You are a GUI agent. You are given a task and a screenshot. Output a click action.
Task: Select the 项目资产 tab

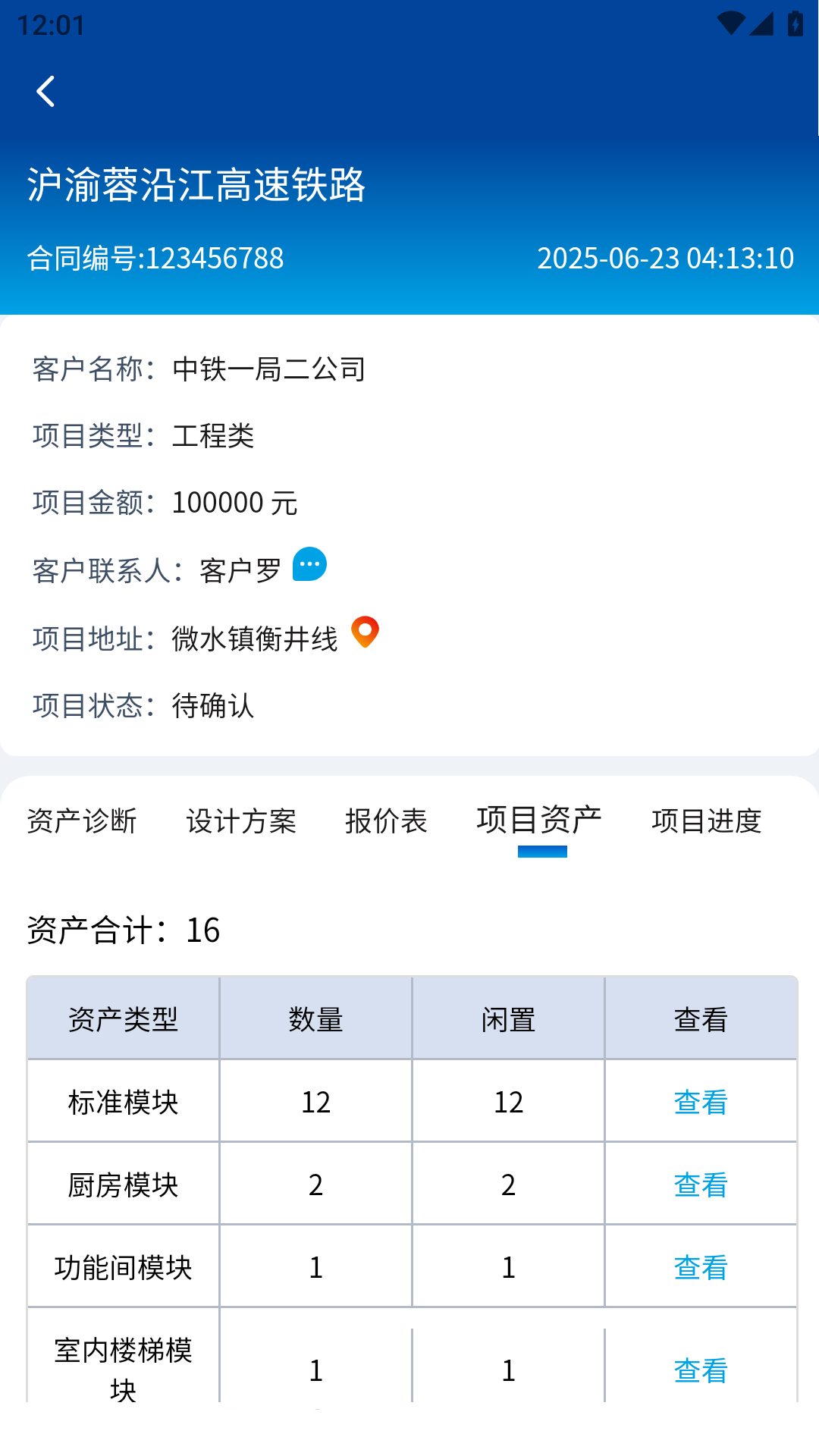[539, 821]
